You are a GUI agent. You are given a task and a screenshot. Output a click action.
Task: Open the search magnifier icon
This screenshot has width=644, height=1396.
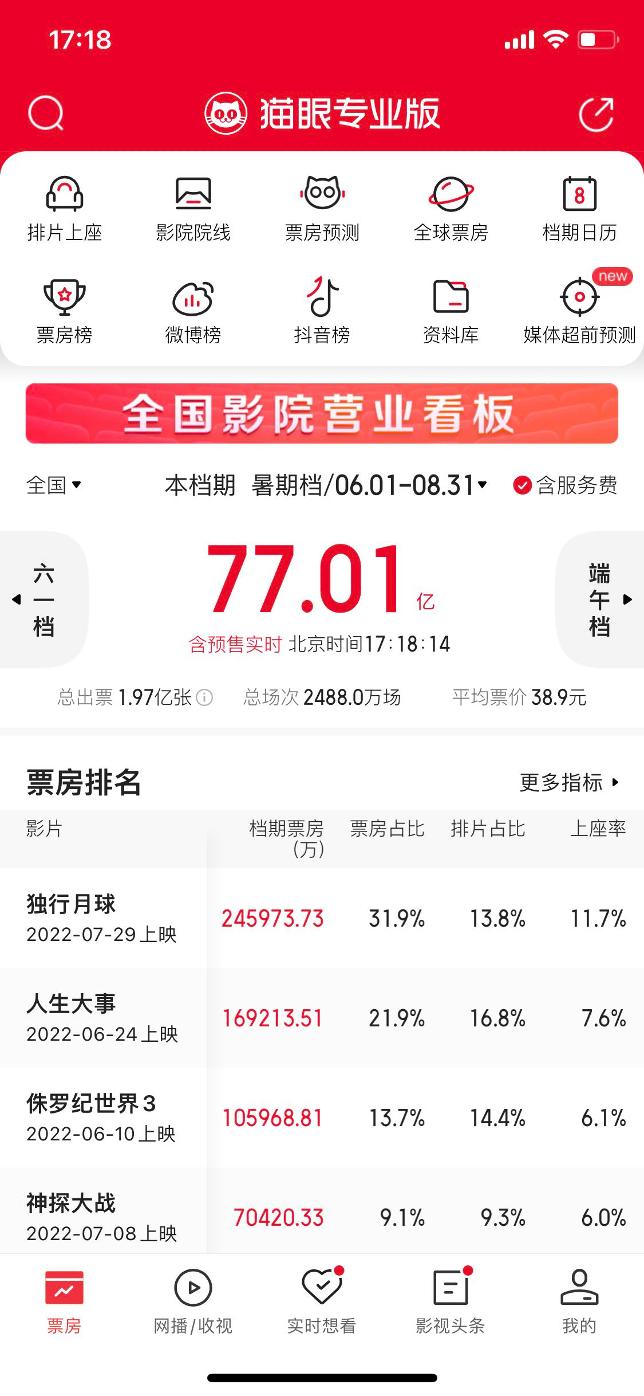click(x=46, y=114)
